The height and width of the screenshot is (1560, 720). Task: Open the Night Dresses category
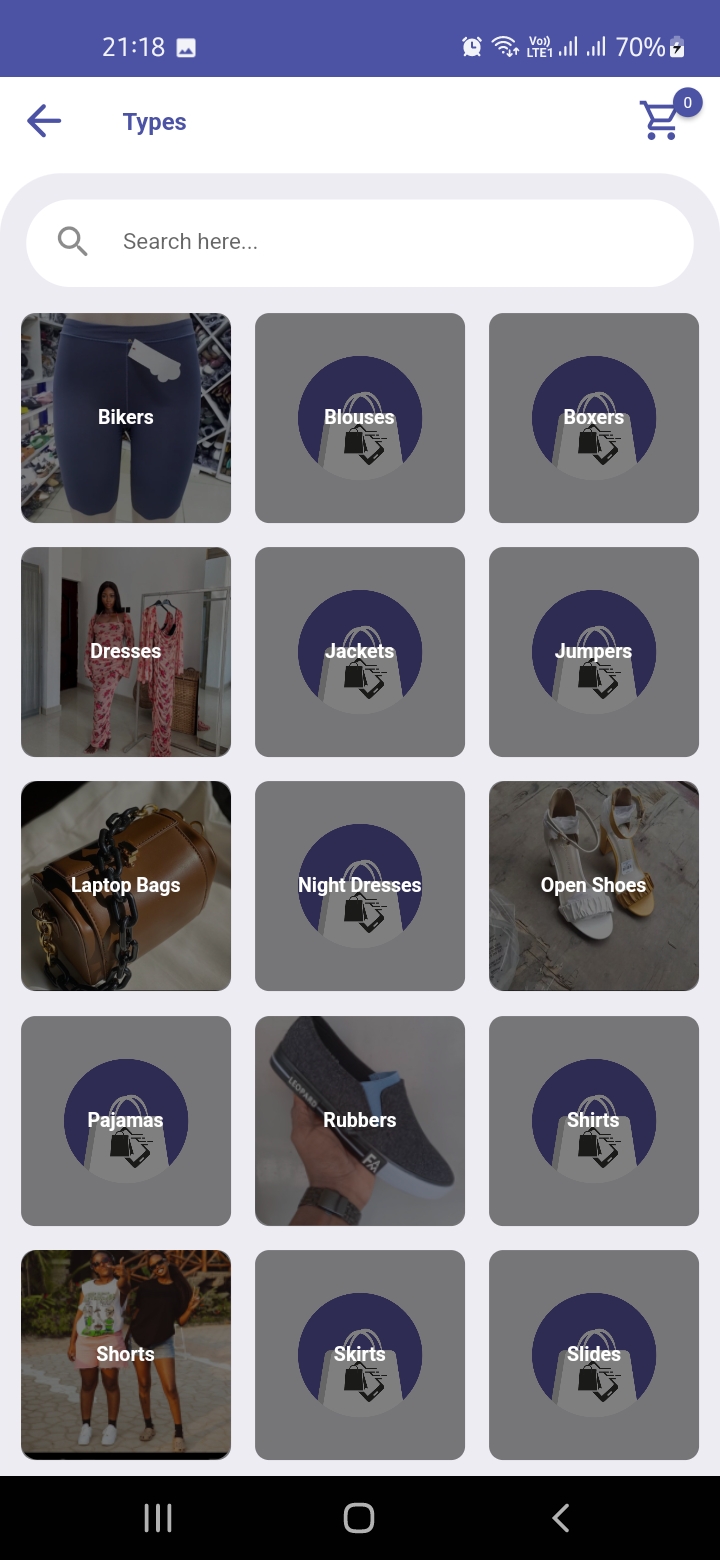click(x=360, y=886)
